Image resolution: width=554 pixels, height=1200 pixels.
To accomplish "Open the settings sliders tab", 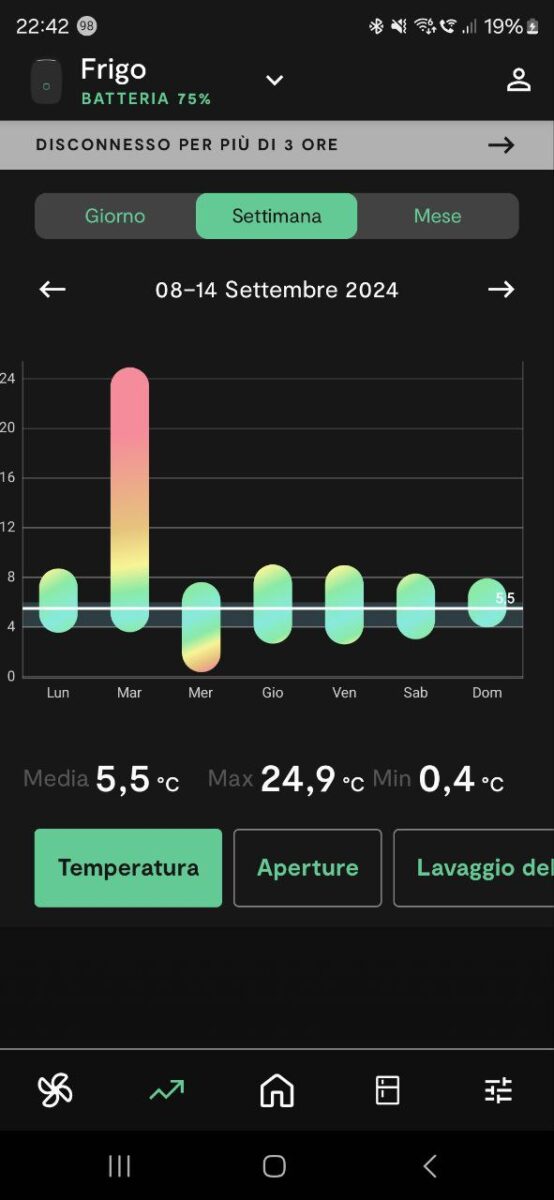I will (x=498, y=1090).
